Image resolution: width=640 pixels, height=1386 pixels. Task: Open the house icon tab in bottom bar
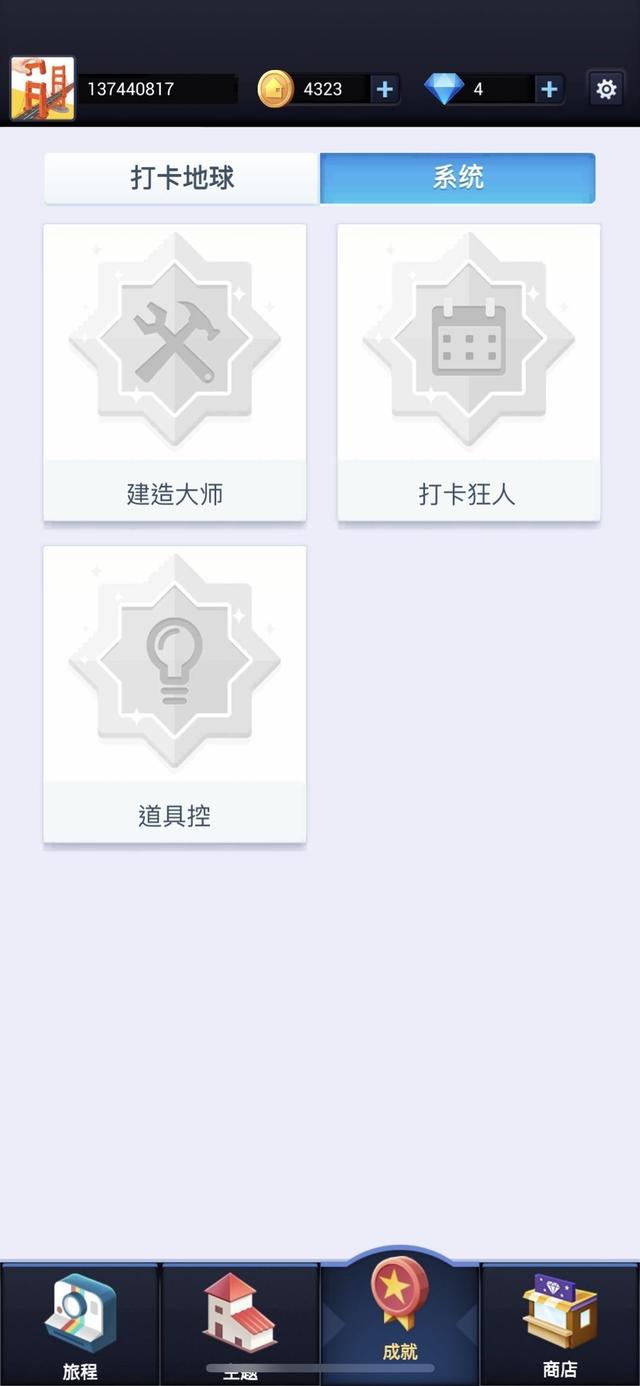pyautogui.click(x=240, y=1323)
